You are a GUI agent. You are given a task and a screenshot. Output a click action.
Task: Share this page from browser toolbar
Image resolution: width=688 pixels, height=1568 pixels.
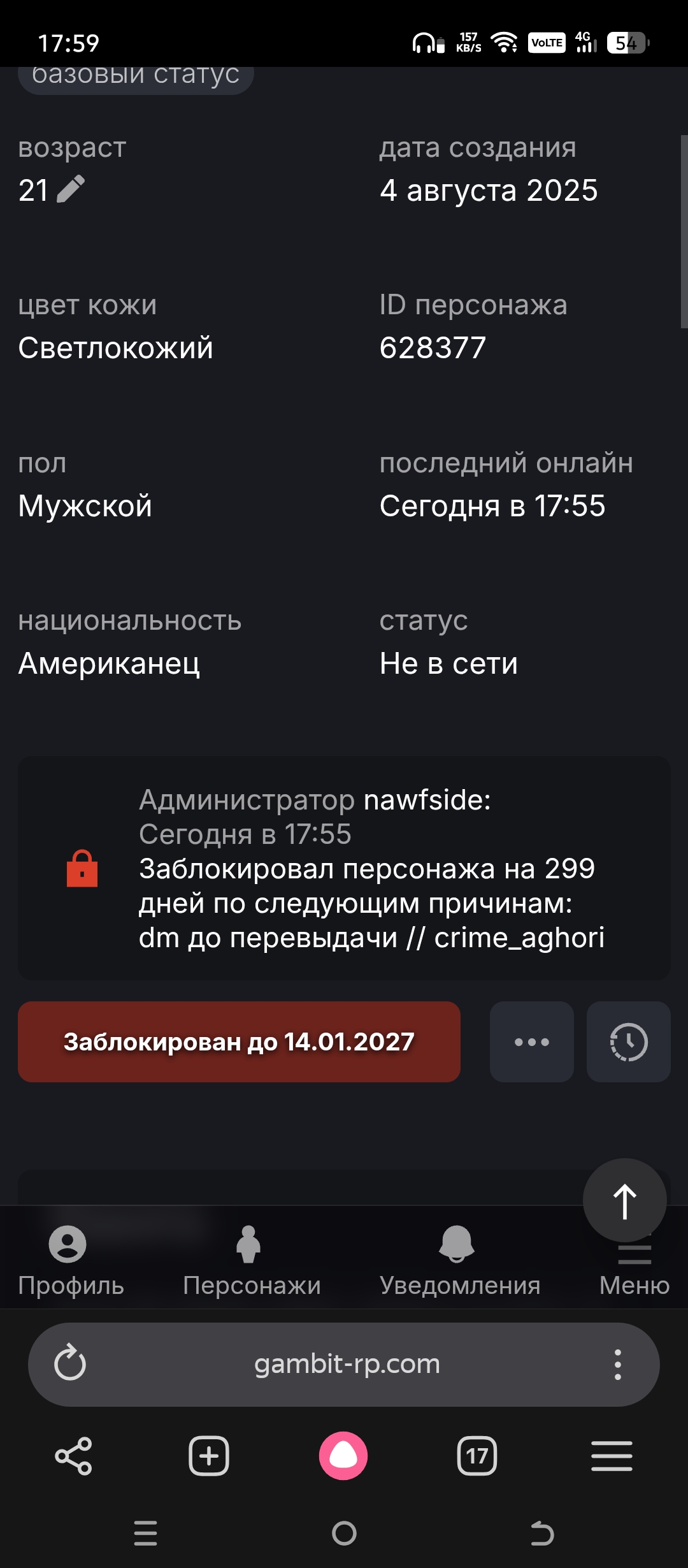coord(74,1456)
